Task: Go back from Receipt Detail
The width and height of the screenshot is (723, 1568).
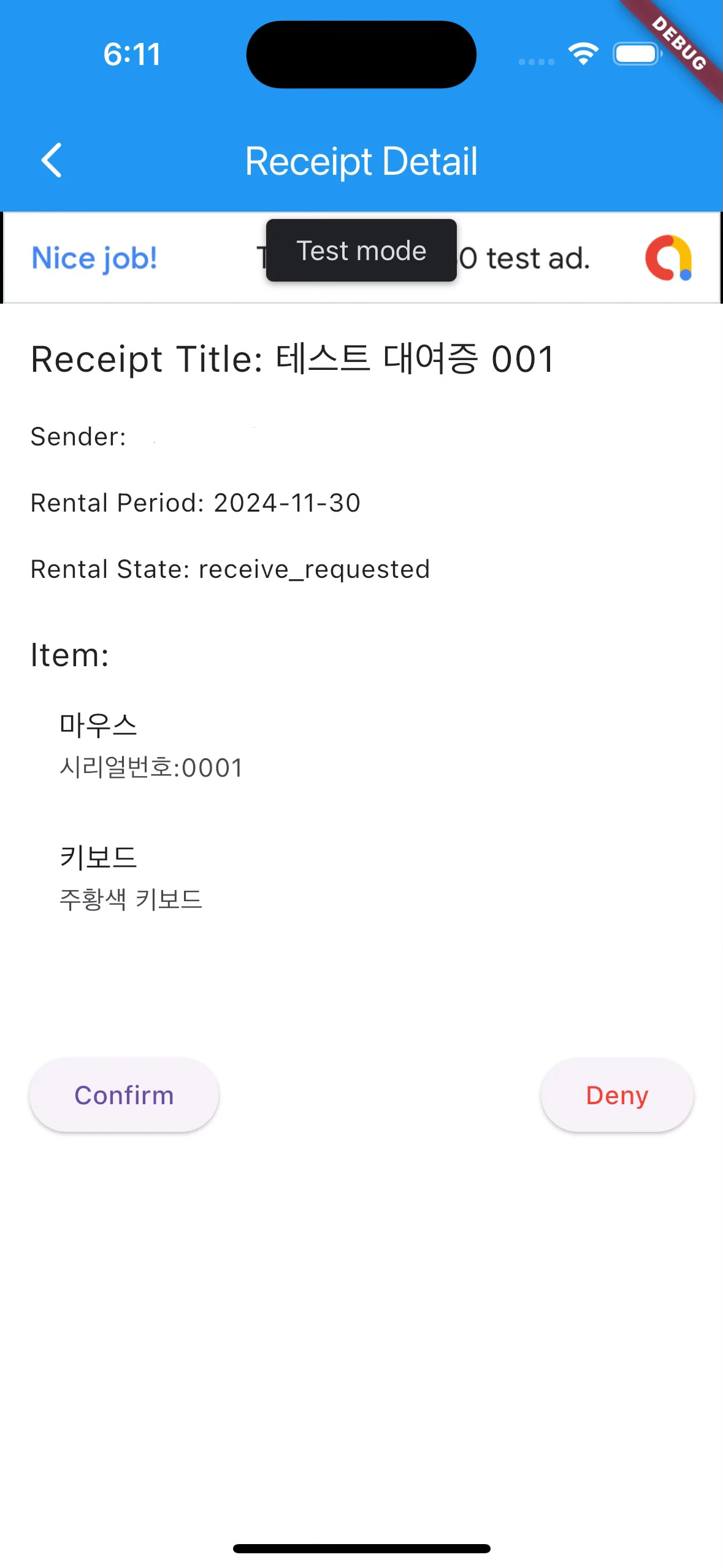Action: [x=52, y=161]
